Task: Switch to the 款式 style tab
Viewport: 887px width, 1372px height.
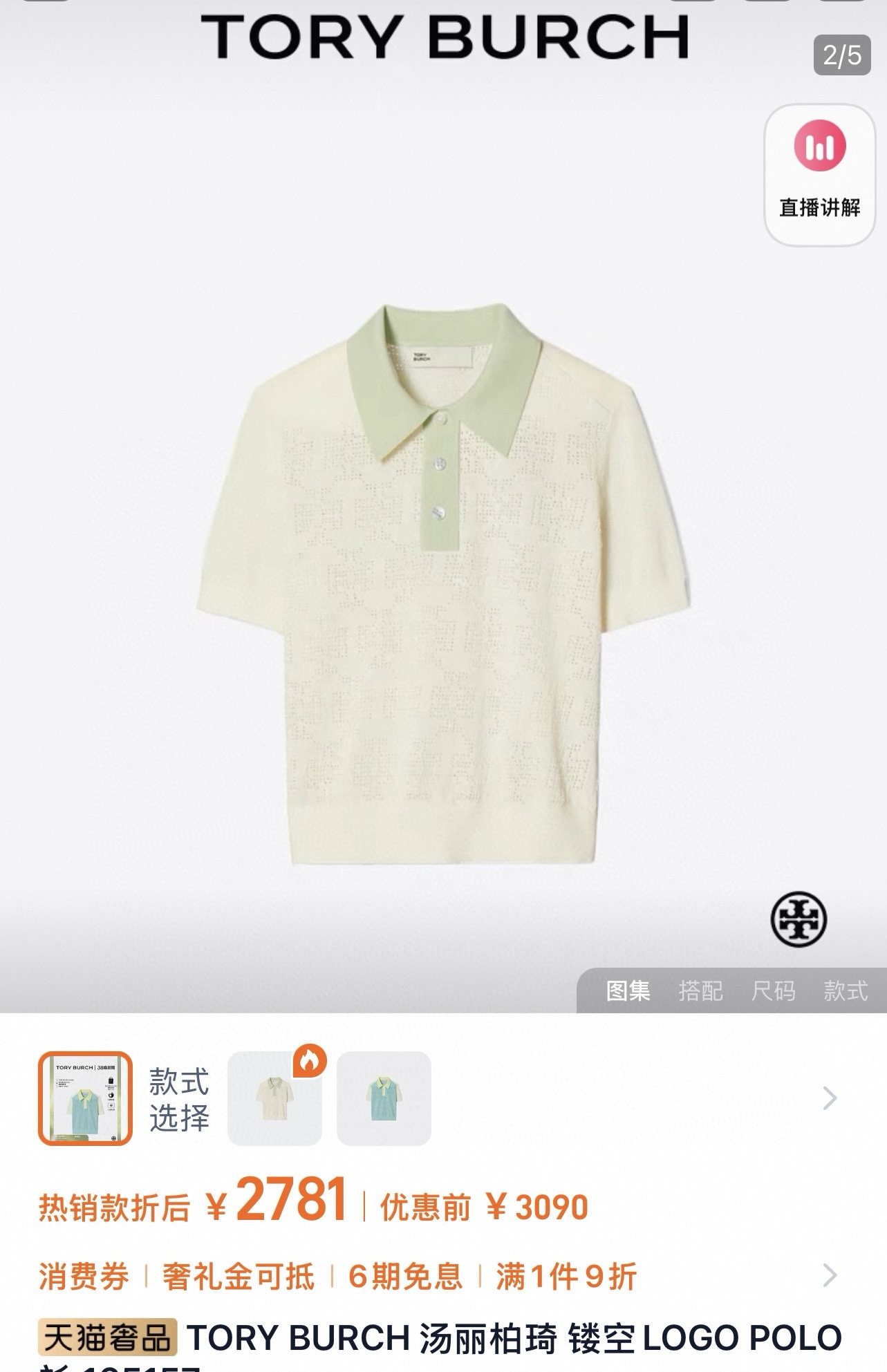Action: (x=845, y=990)
